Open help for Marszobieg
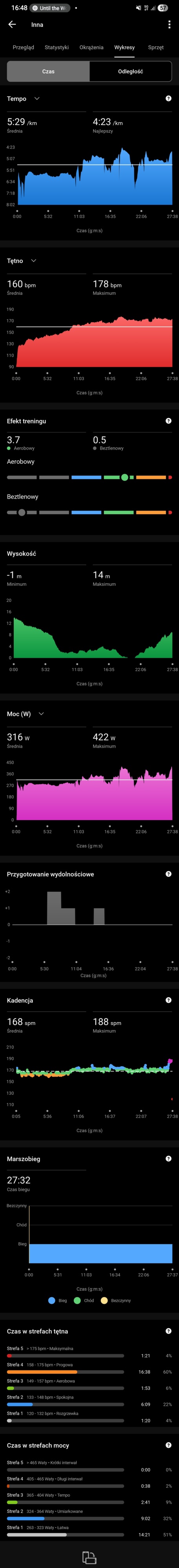The width and height of the screenshot is (179, 1568). 169,1159
